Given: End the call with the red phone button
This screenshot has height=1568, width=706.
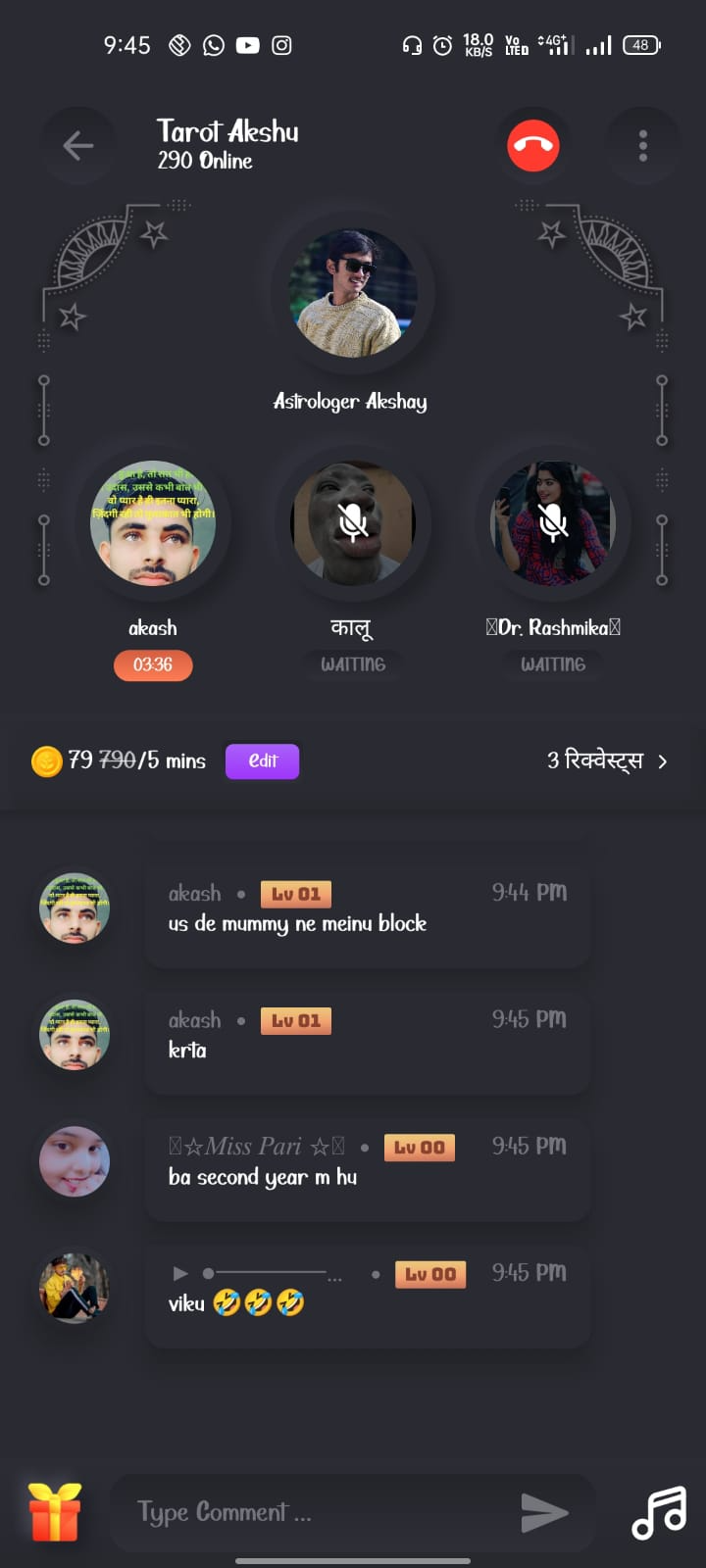Looking at the screenshot, I should 533,146.
